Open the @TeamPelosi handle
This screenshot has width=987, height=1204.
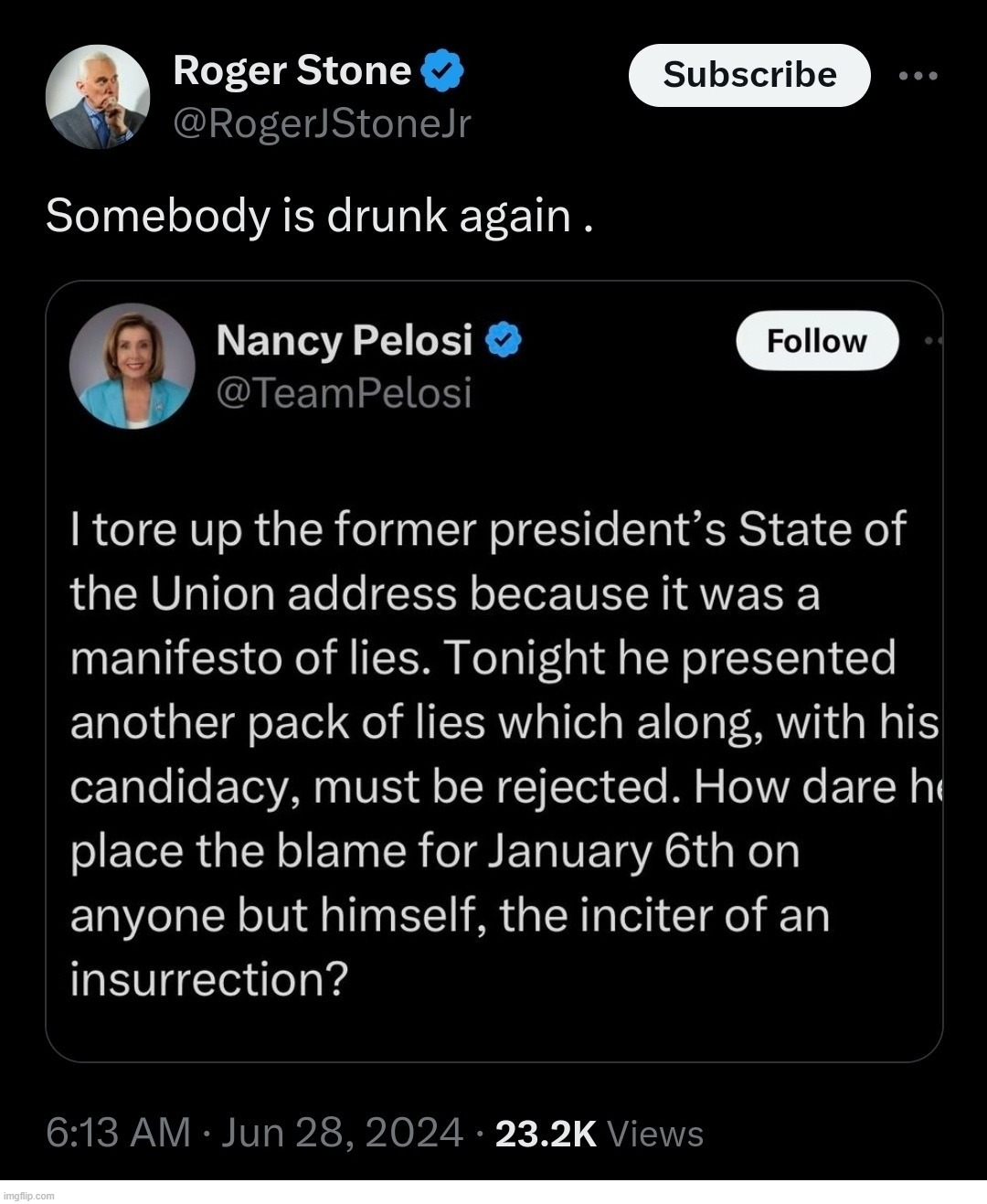(343, 393)
